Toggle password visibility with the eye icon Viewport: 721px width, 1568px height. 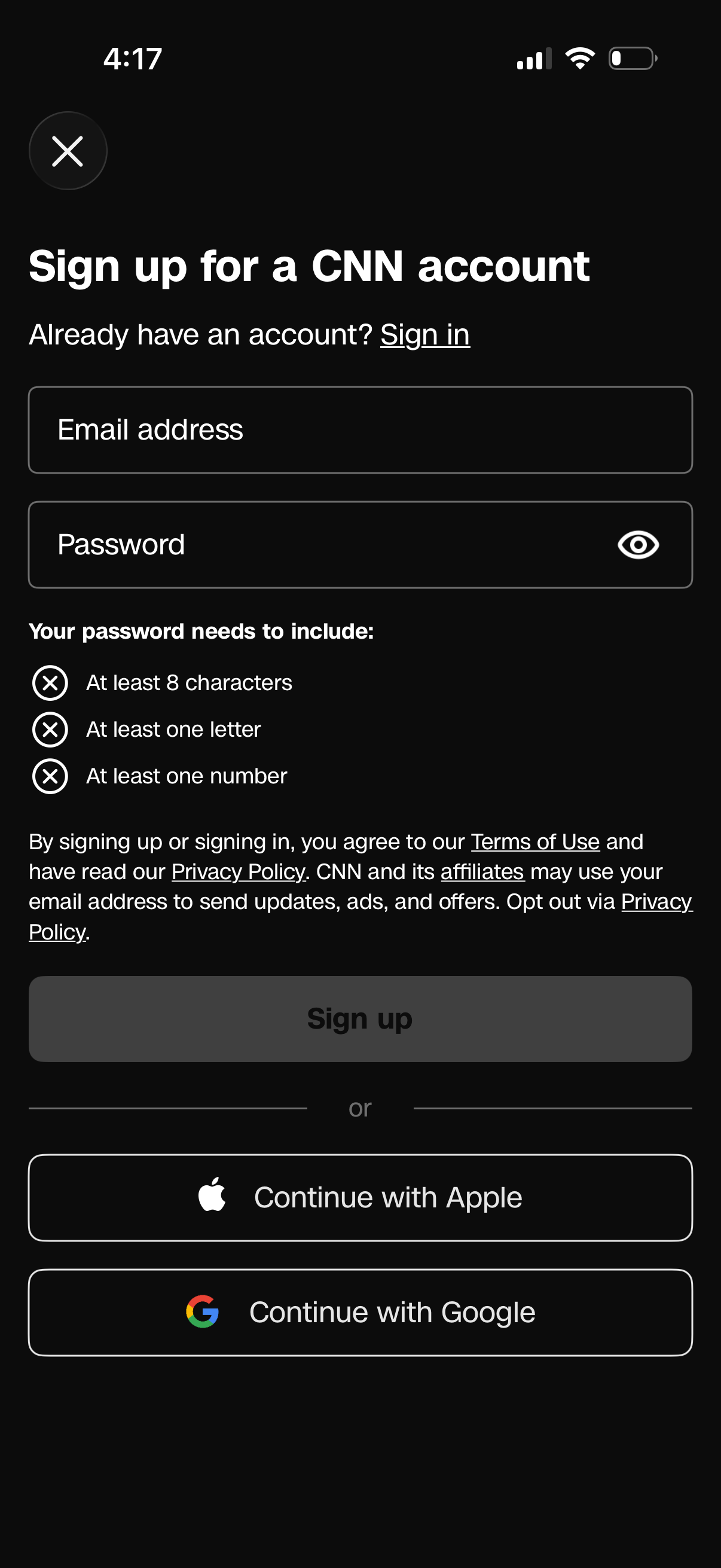tap(638, 545)
